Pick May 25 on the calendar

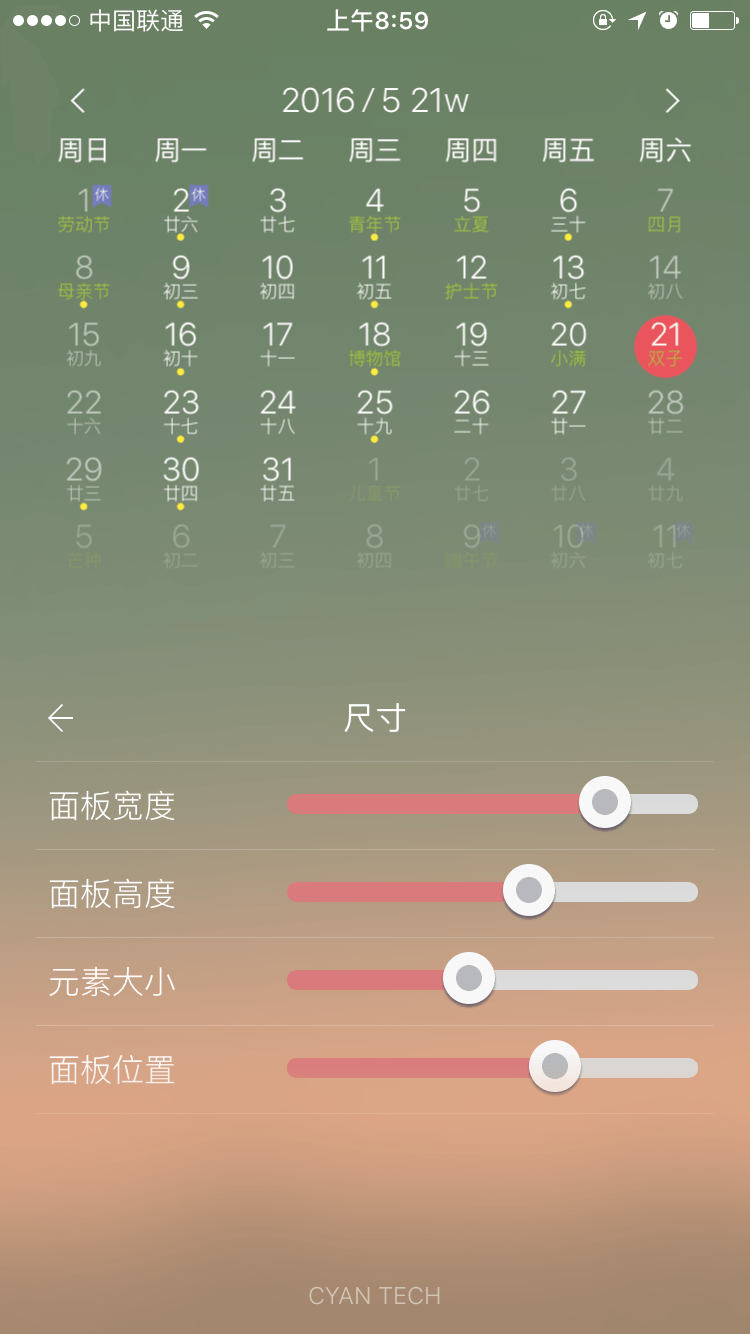tap(374, 410)
